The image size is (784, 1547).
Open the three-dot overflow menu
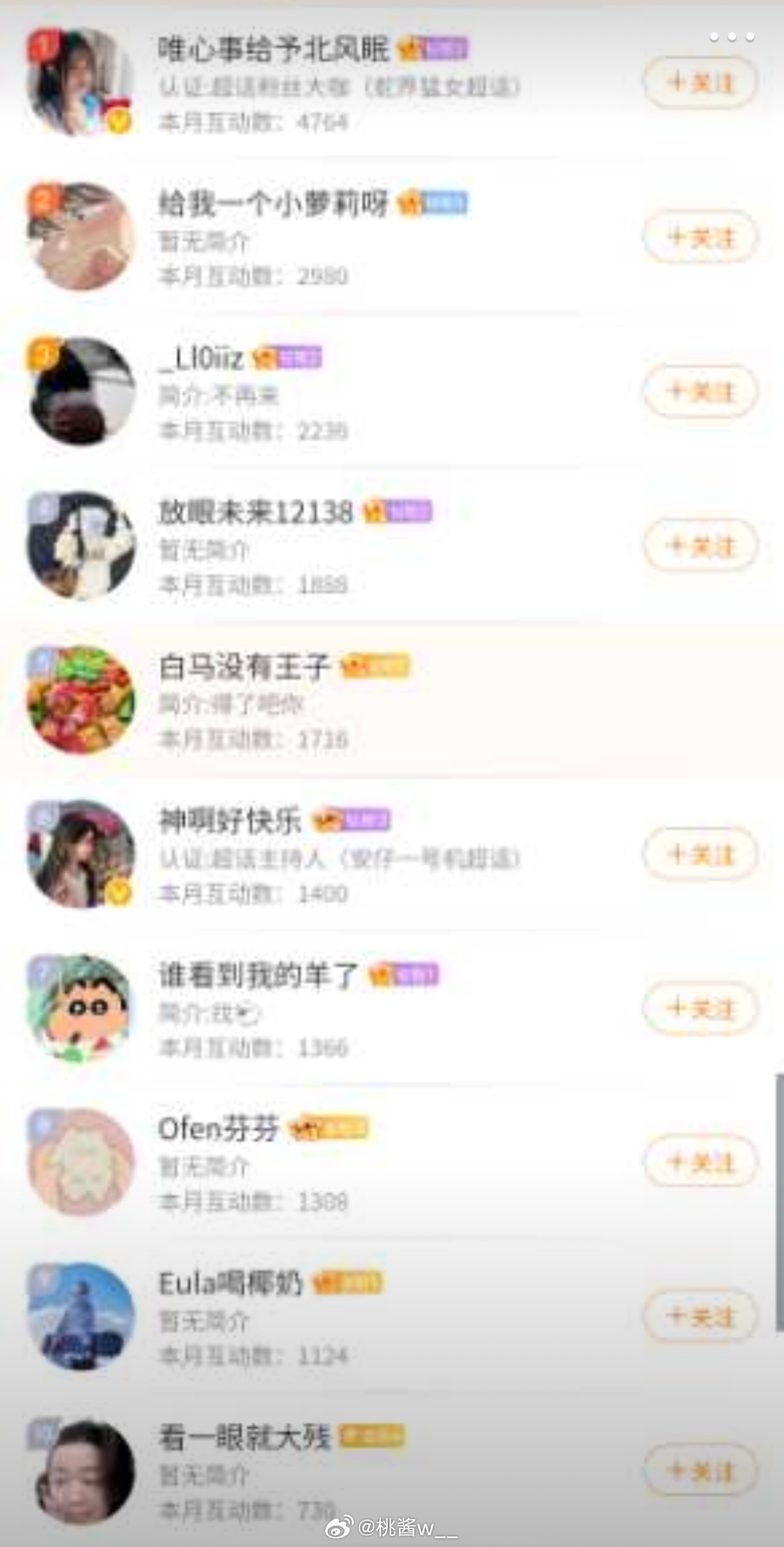click(x=731, y=37)
